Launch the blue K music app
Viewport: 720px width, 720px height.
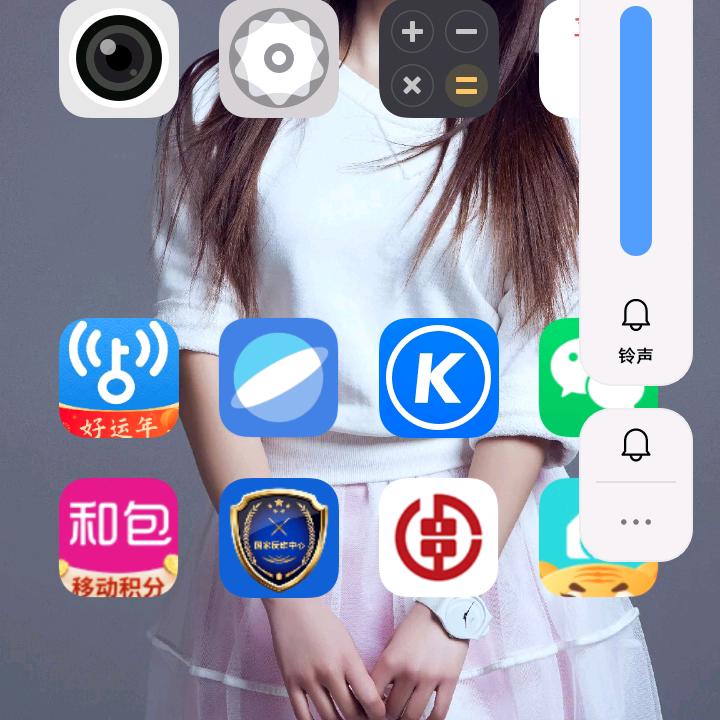coord(438,378)
